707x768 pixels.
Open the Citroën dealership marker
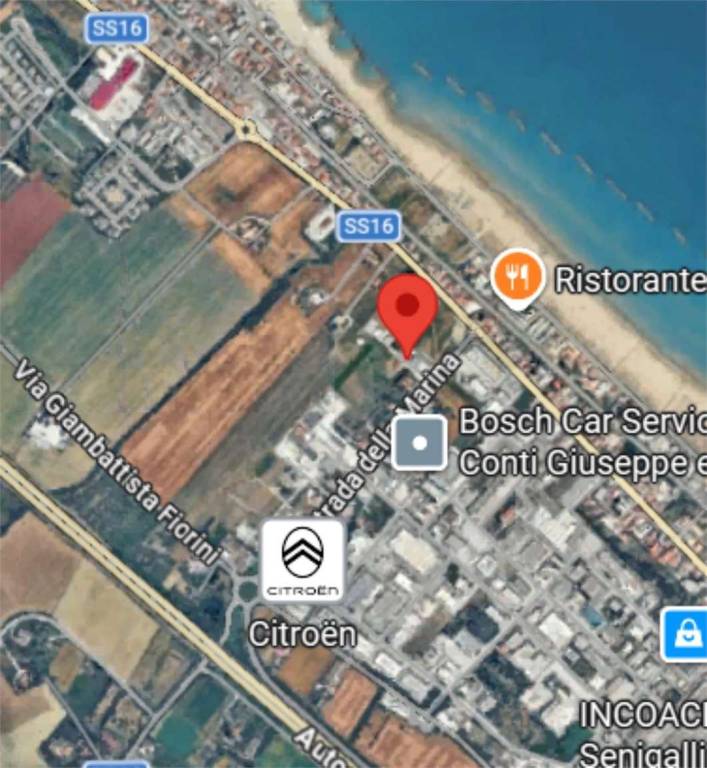[x=303, y=561]
